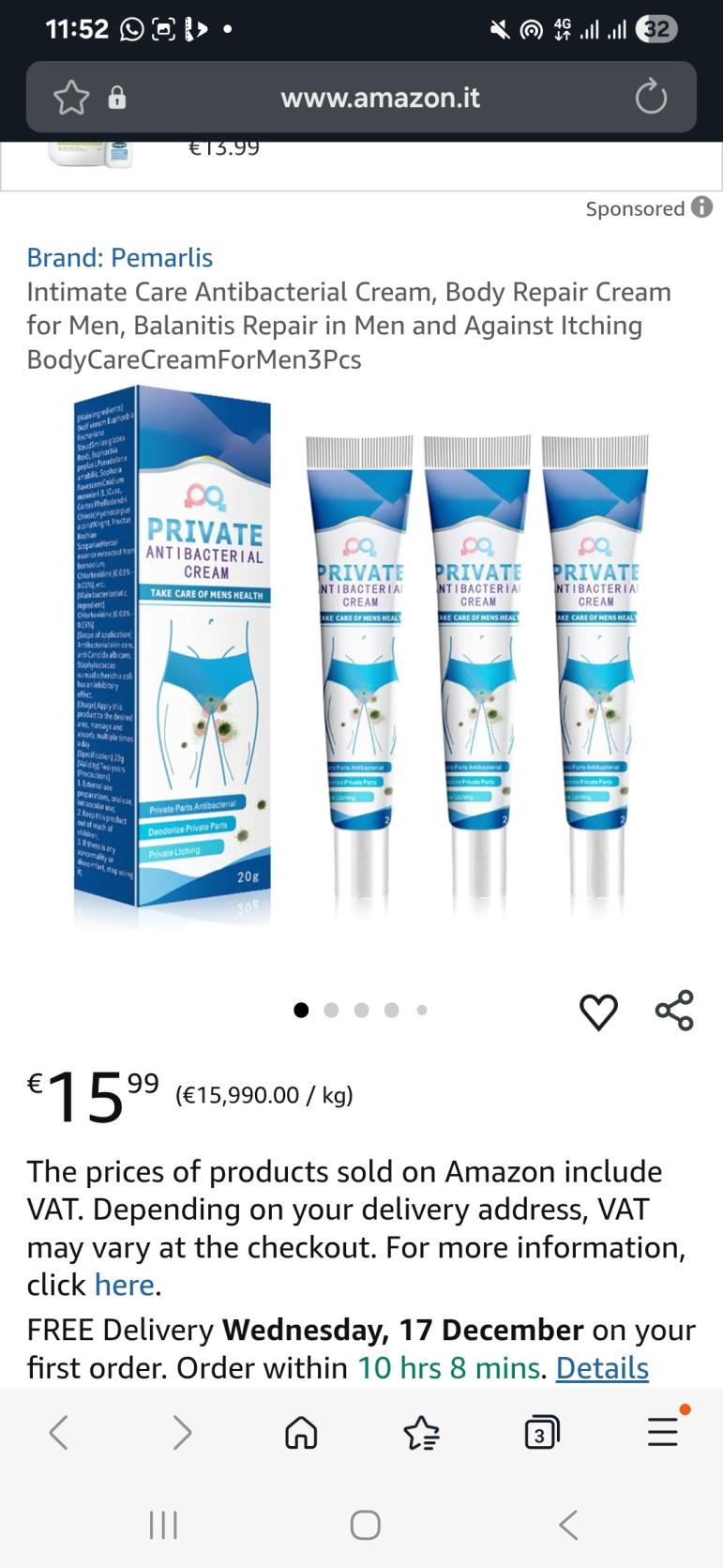Bookmark this page with the star icon
The width and height of the screenshot is (723, 1568).
(71, 98)
